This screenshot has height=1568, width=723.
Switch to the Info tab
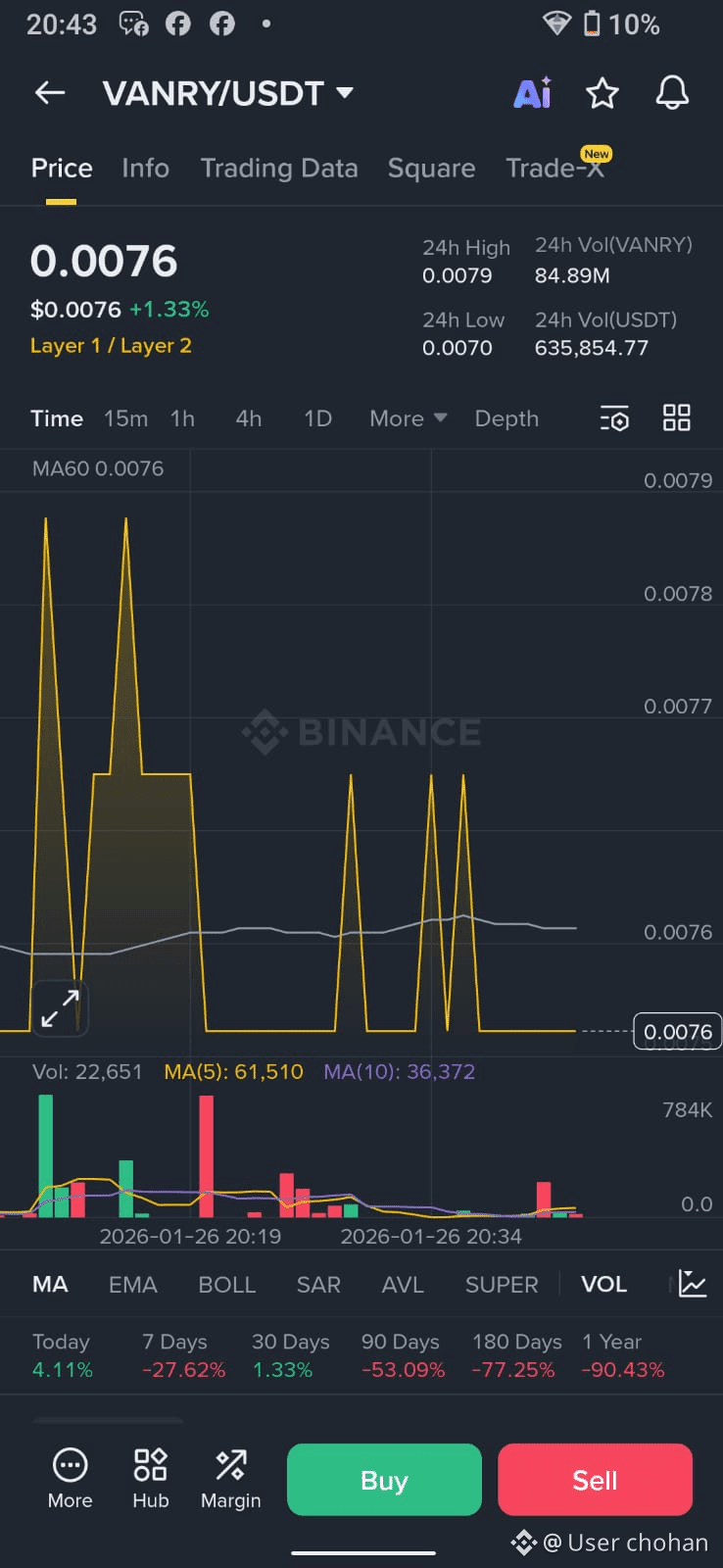(145, 169)
